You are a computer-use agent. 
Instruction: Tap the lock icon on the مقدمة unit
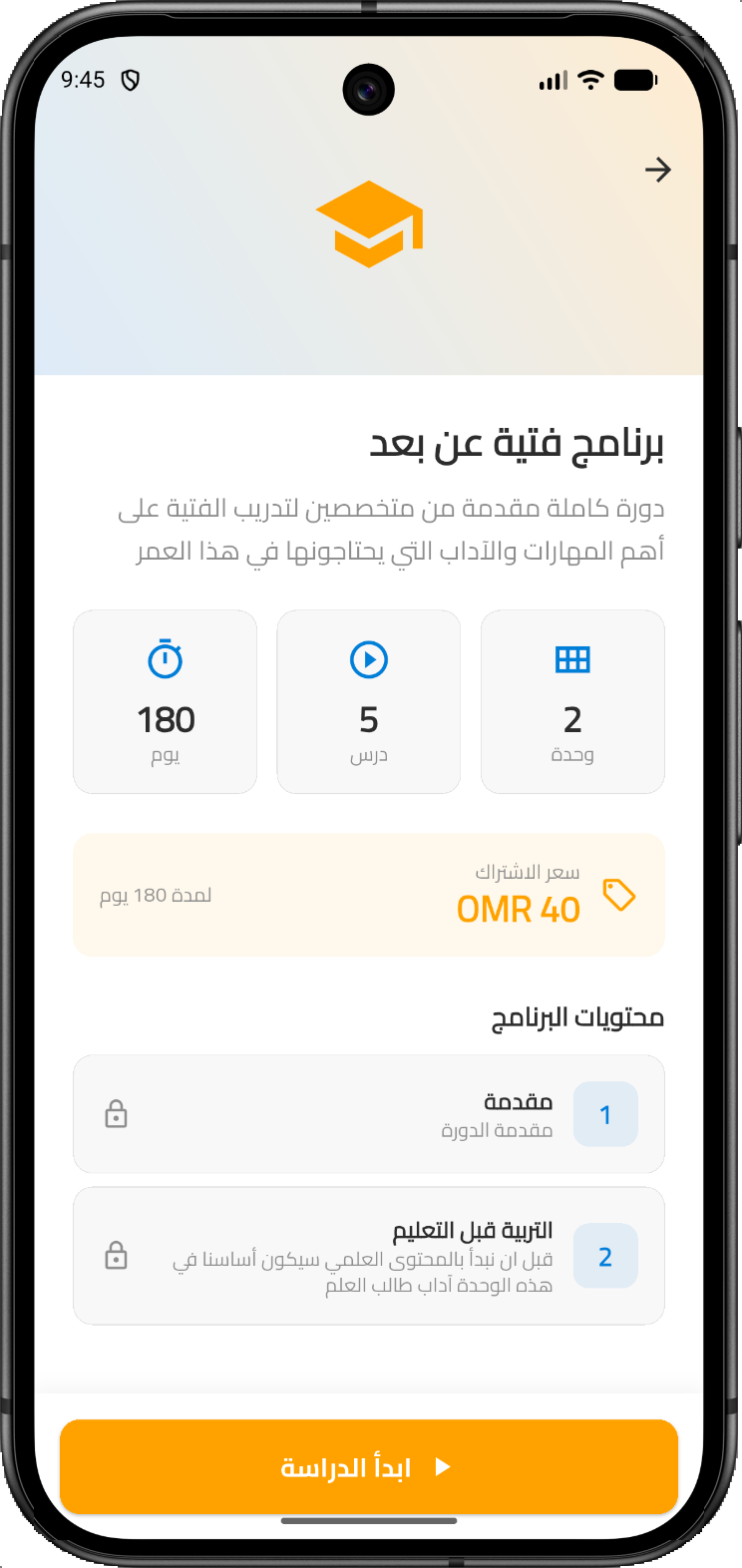[116, 1114]
